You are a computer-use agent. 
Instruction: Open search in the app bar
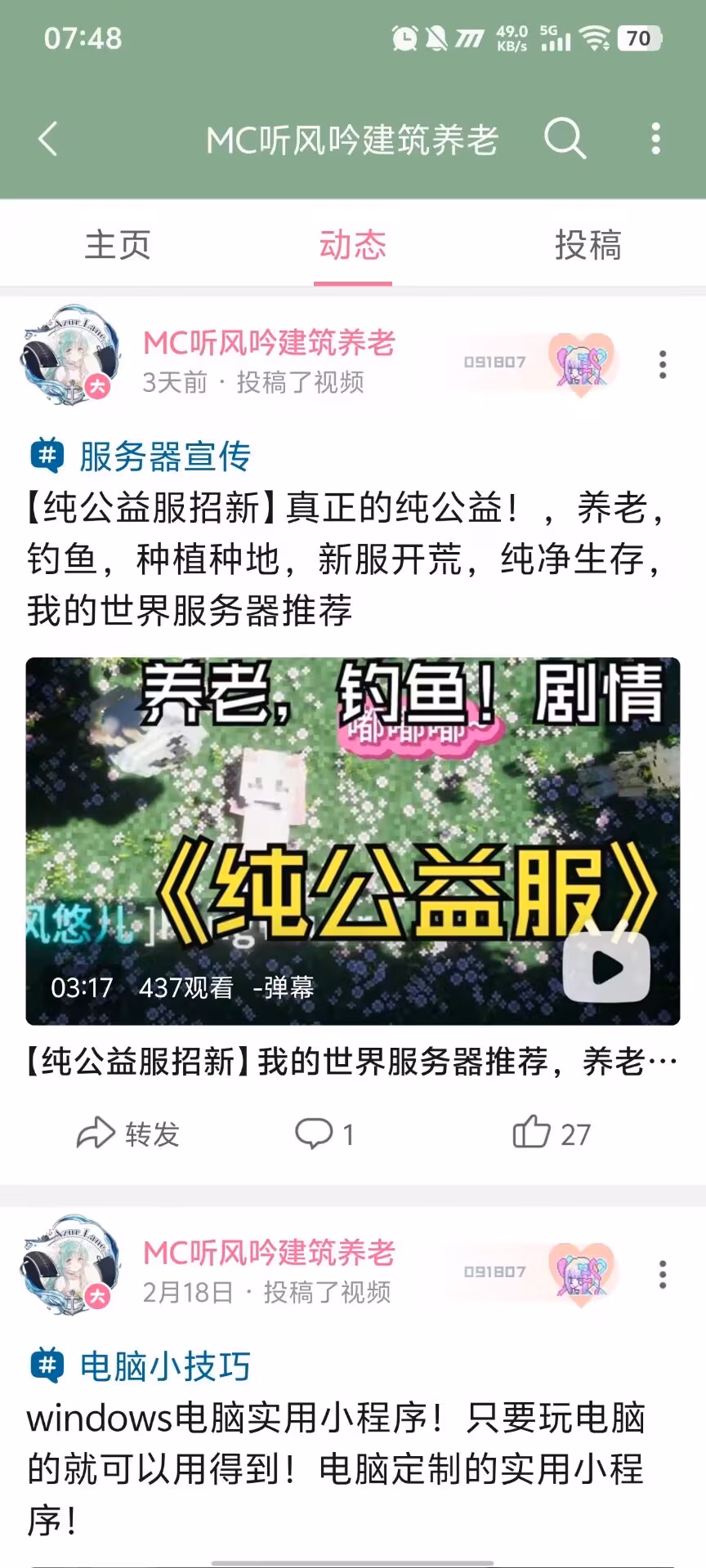click(x=565, y=139)
